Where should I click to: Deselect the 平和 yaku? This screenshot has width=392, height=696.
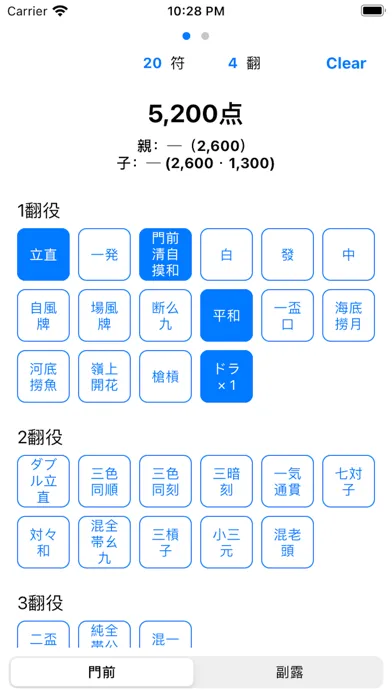coord(226,316)
